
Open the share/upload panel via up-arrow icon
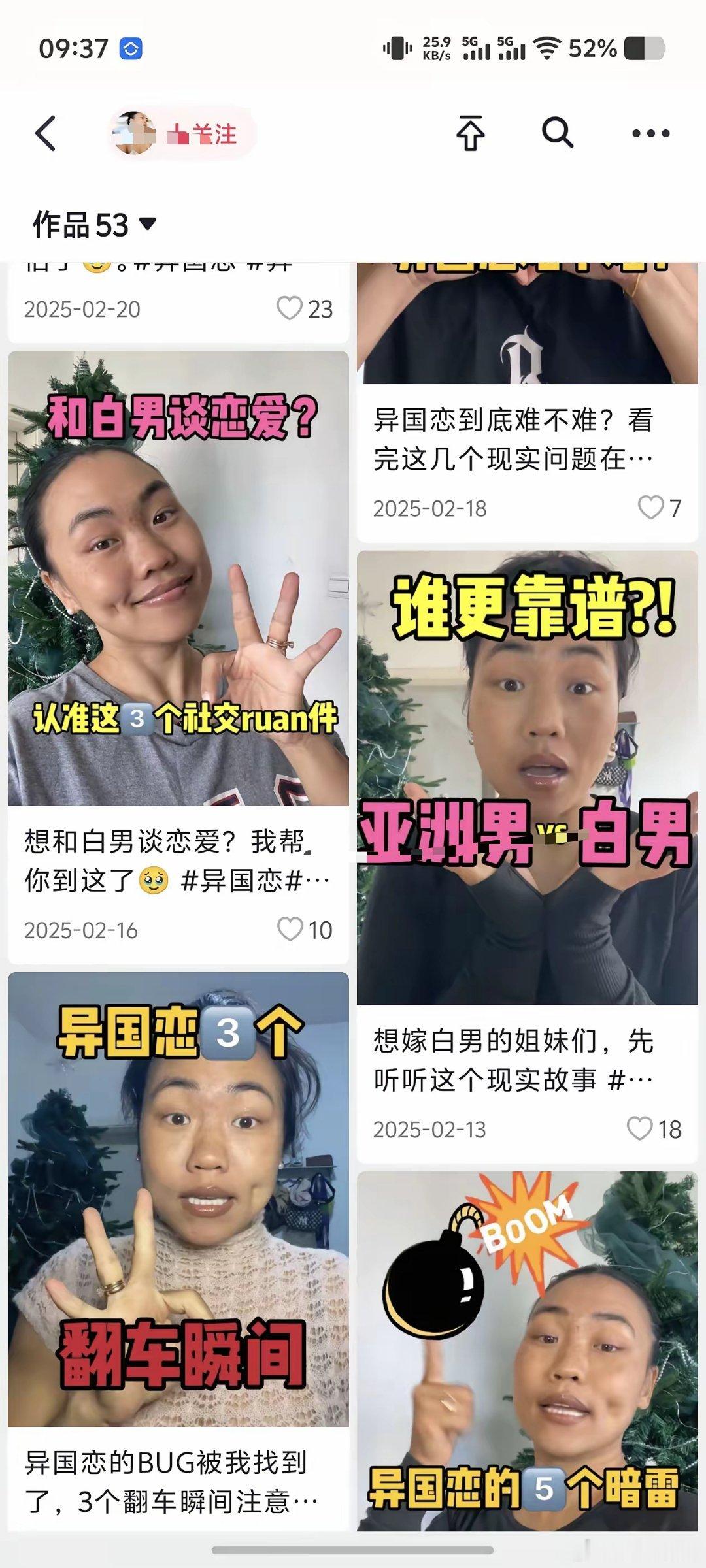tap(470, 131)
